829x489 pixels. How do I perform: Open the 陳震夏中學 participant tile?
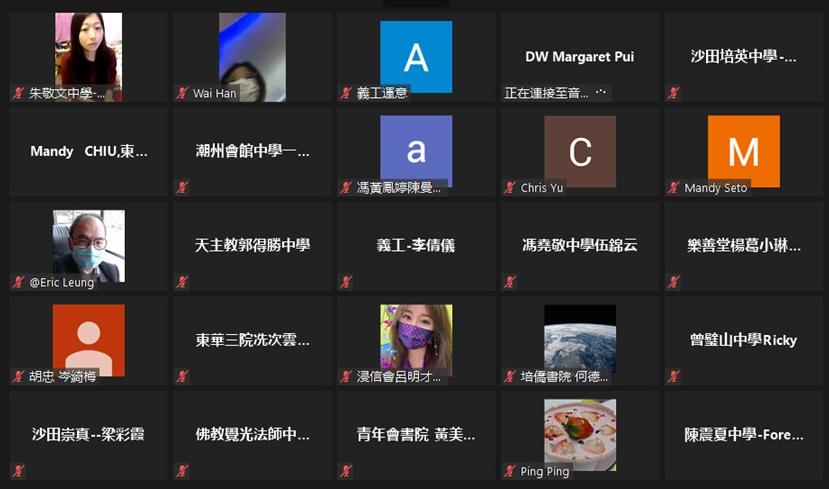coord(743,435)
